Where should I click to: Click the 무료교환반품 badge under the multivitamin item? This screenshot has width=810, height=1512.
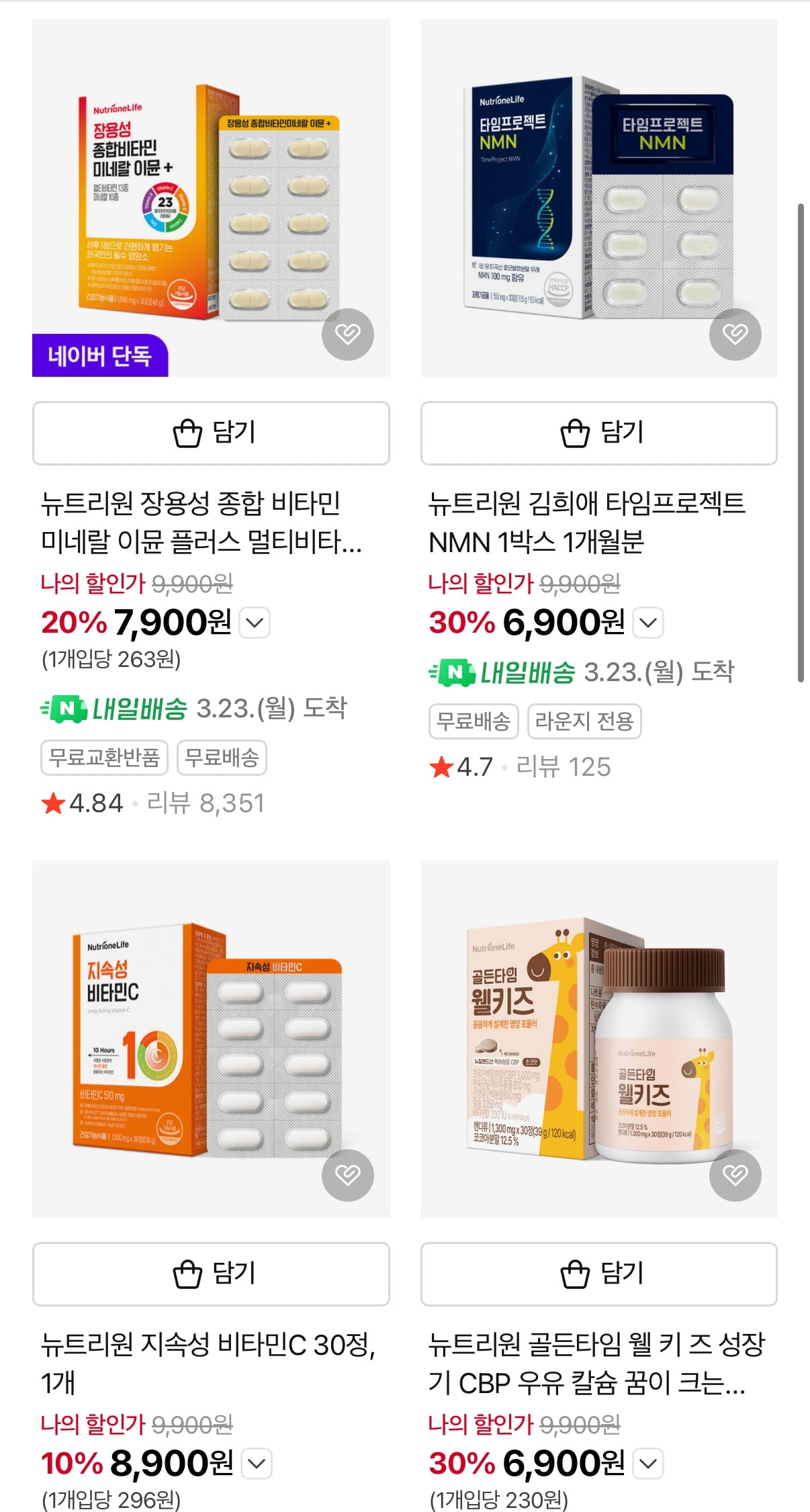103,757
